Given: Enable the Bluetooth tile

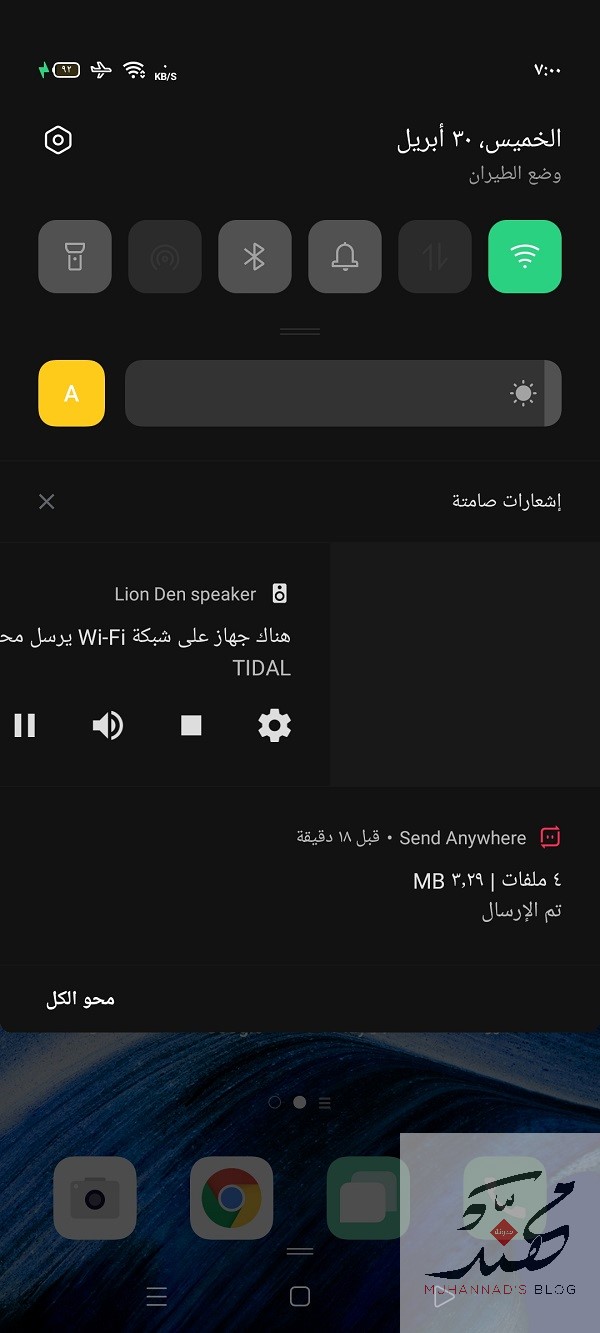Looking at the screenshot, I should point(254,257).
